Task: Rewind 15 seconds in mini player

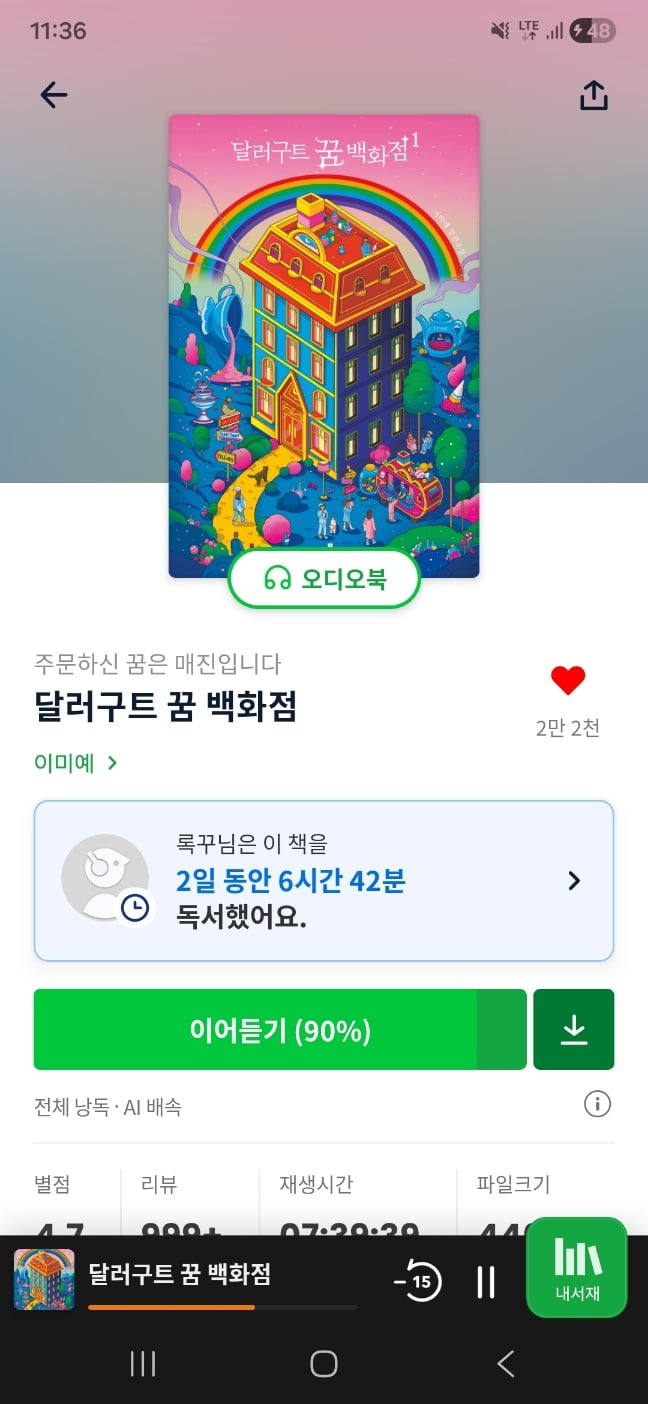Action: [419, 1281]
